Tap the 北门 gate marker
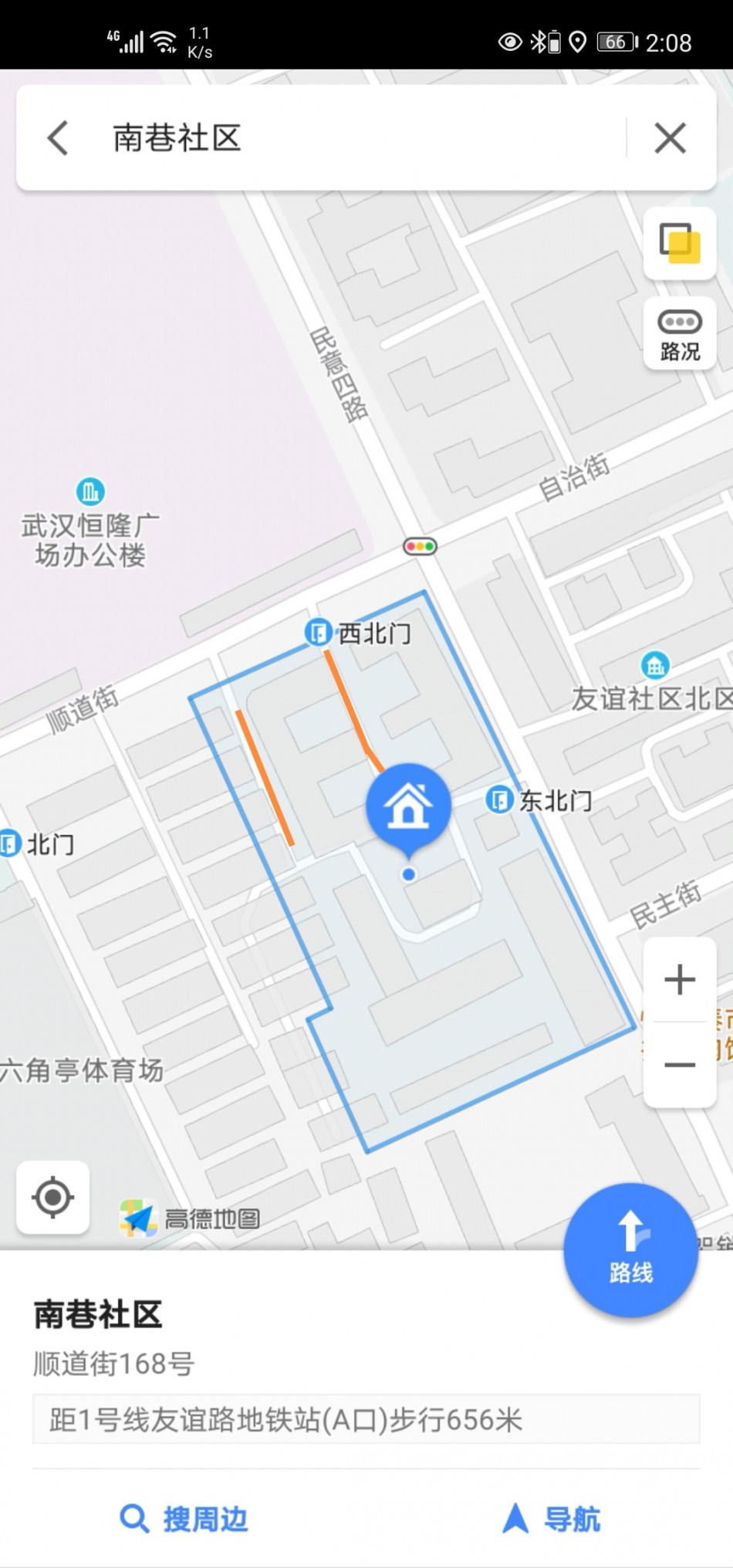 click(9, 843)
